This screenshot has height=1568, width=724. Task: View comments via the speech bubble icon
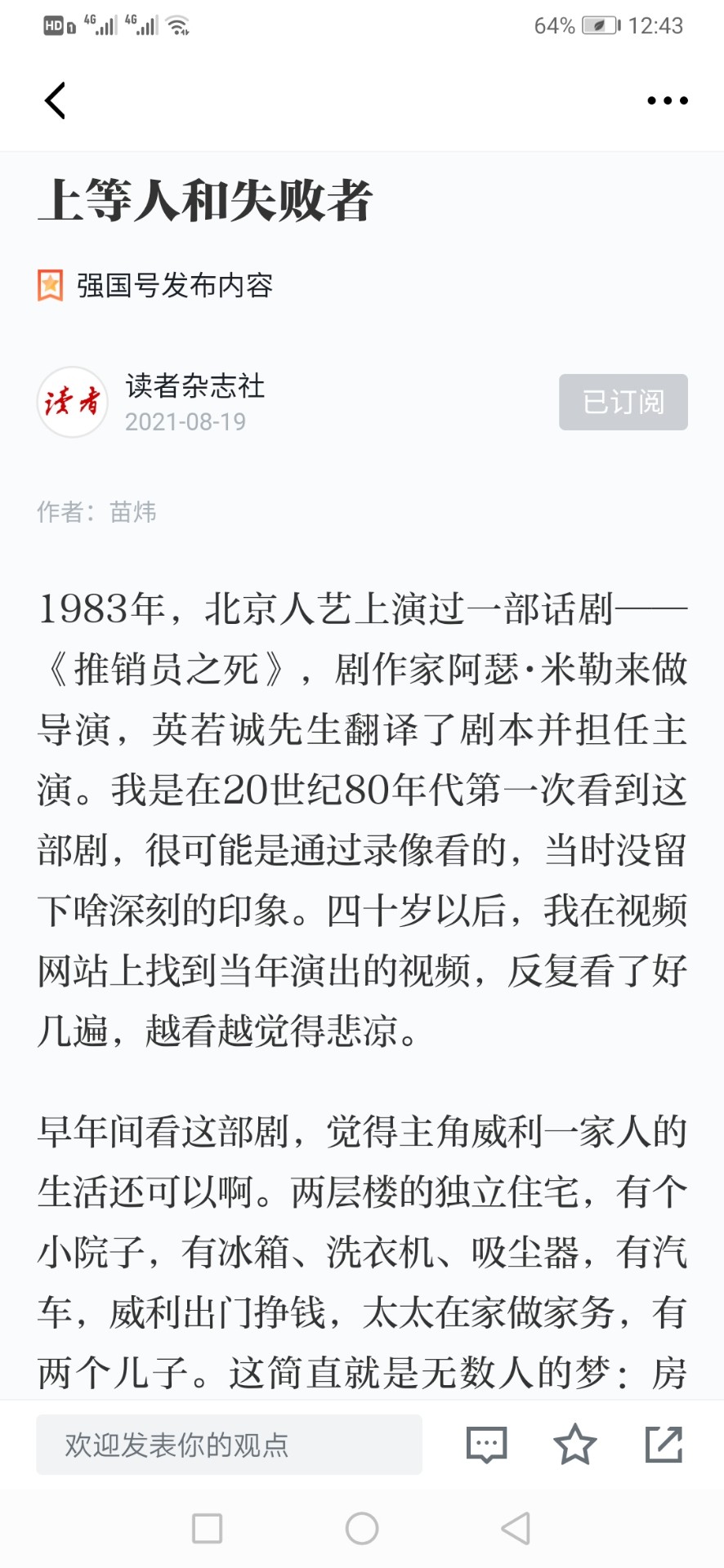tap(487, 1445)
